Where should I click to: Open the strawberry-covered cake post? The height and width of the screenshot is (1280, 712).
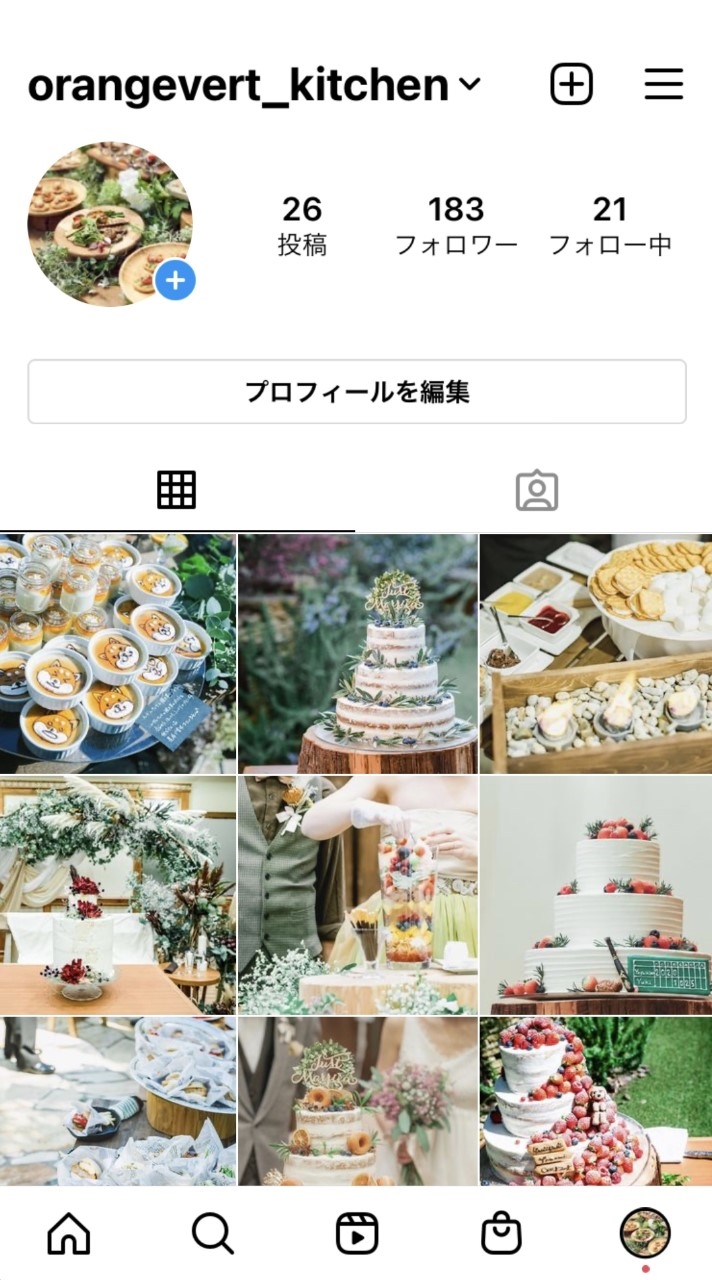pos(596,1102)
